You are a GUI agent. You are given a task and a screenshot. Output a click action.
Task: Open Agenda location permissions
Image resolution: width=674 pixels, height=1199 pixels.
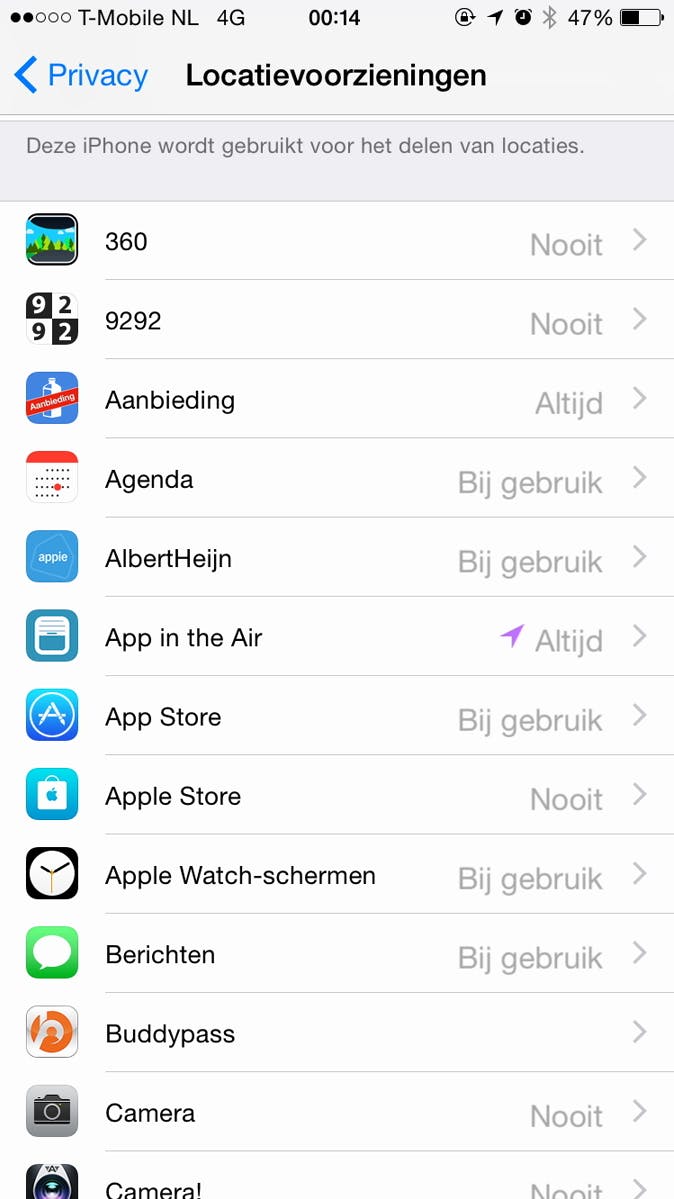click(337, 479)
